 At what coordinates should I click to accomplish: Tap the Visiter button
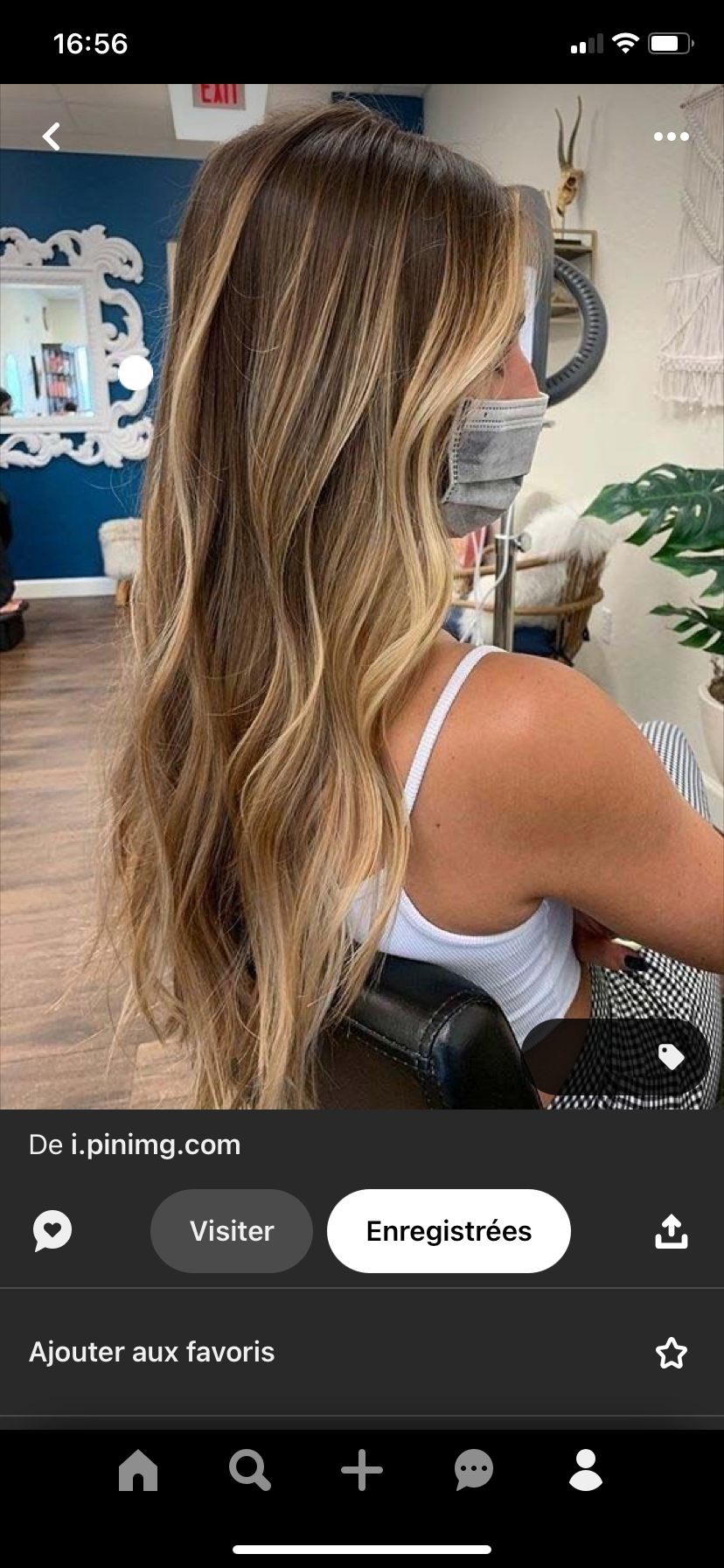point(232,1230)
